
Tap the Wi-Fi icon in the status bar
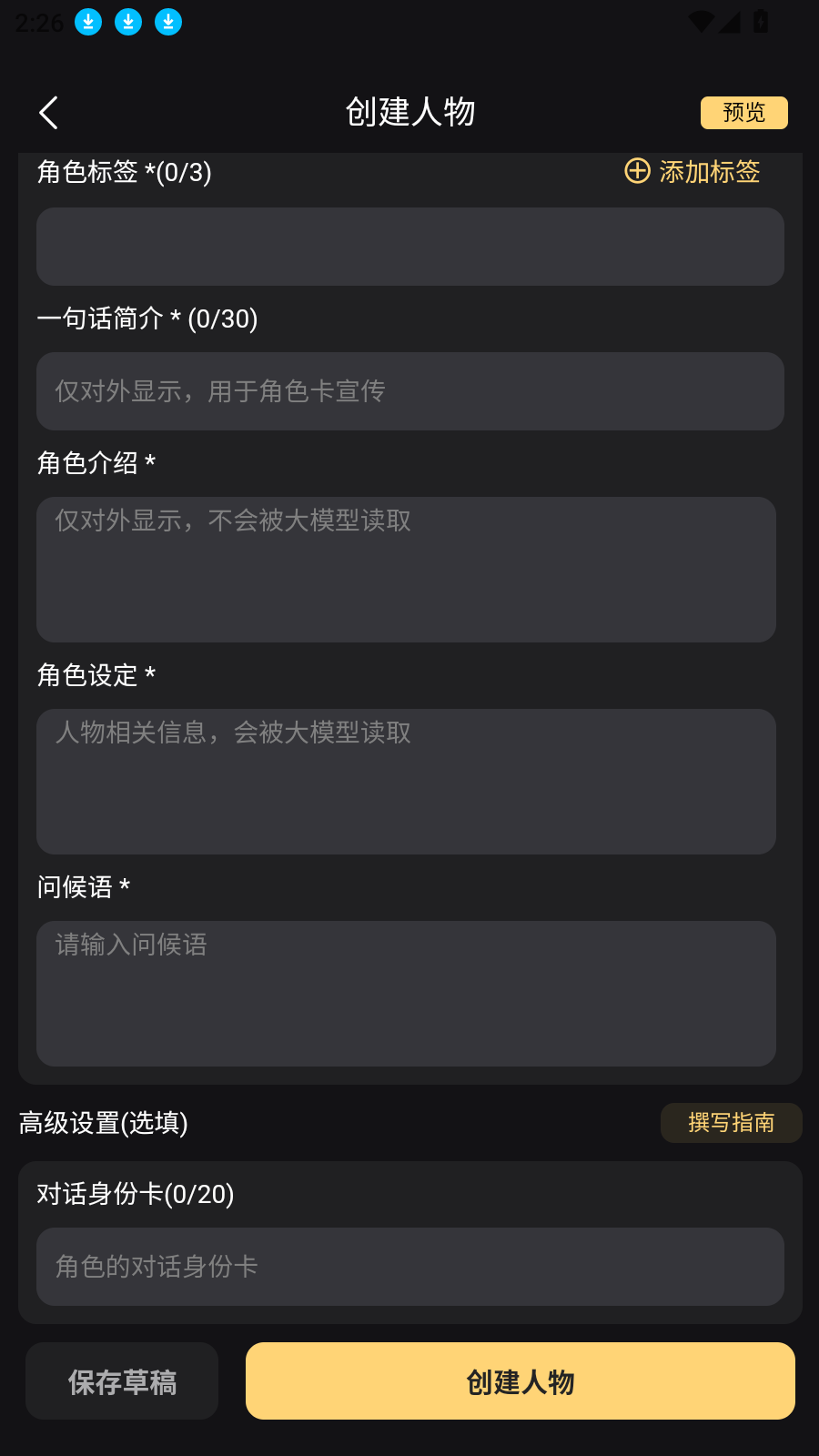point(700,20)
